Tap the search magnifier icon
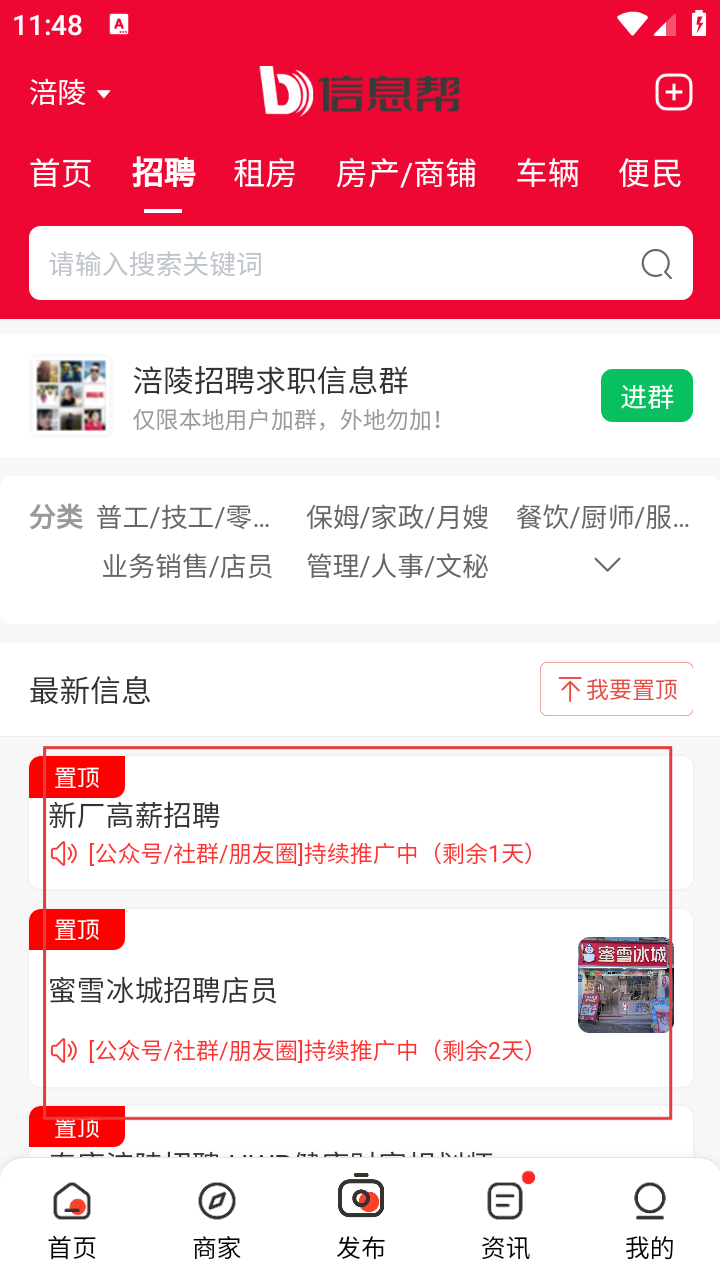The image size is (720, 1280). [656, 264]
